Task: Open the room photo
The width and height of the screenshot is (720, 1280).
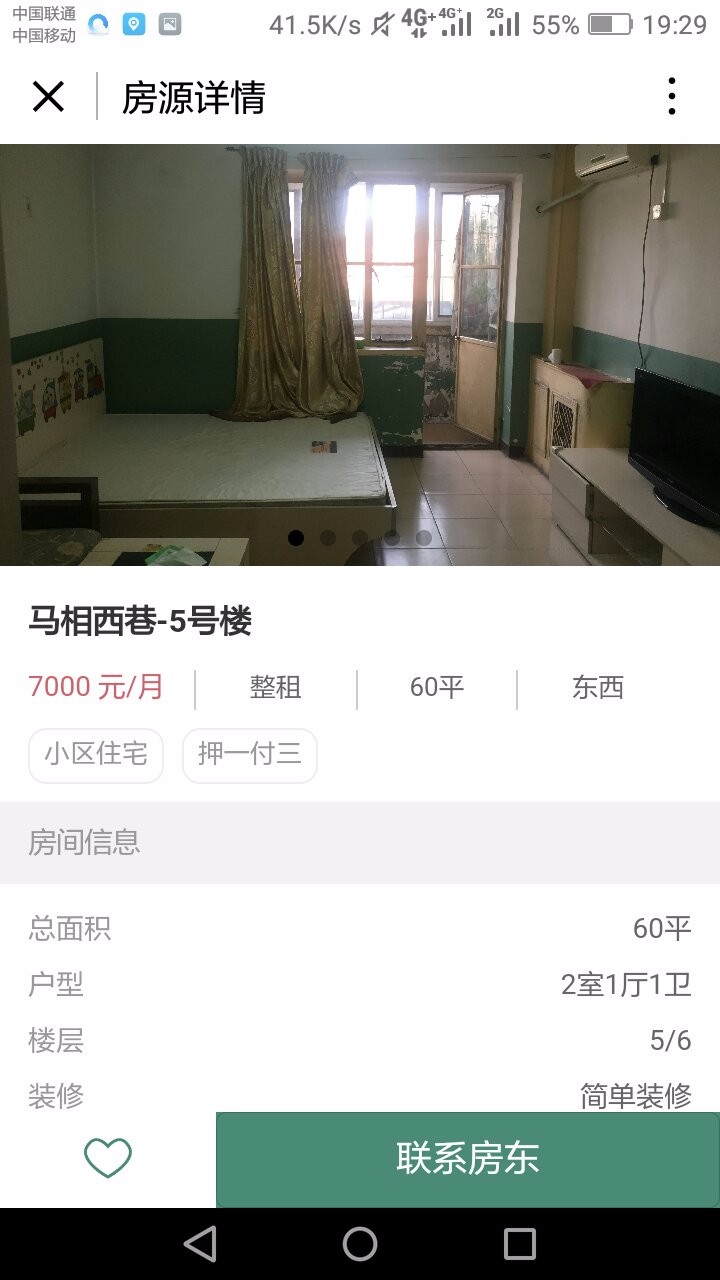Action: coord(360,355)
